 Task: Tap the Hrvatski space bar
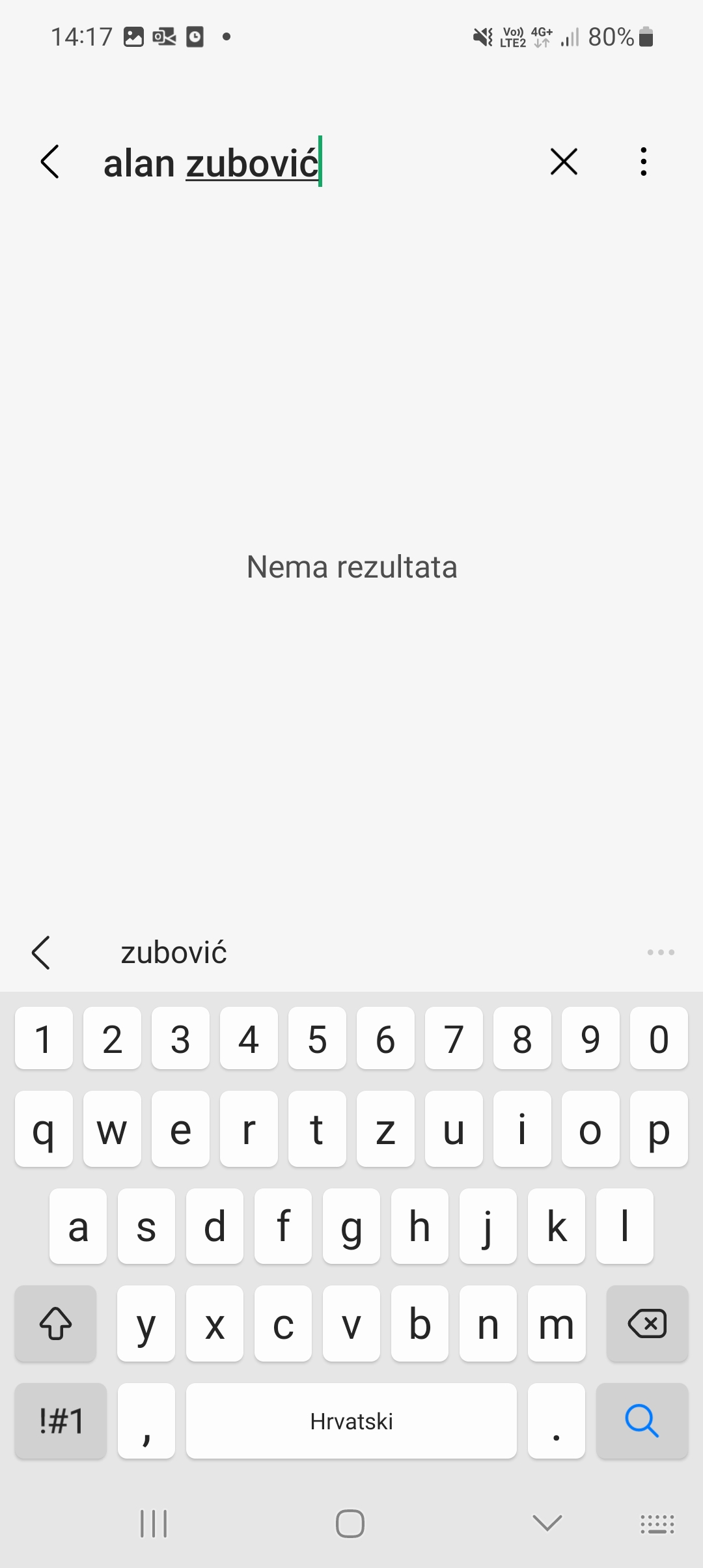351,1421
